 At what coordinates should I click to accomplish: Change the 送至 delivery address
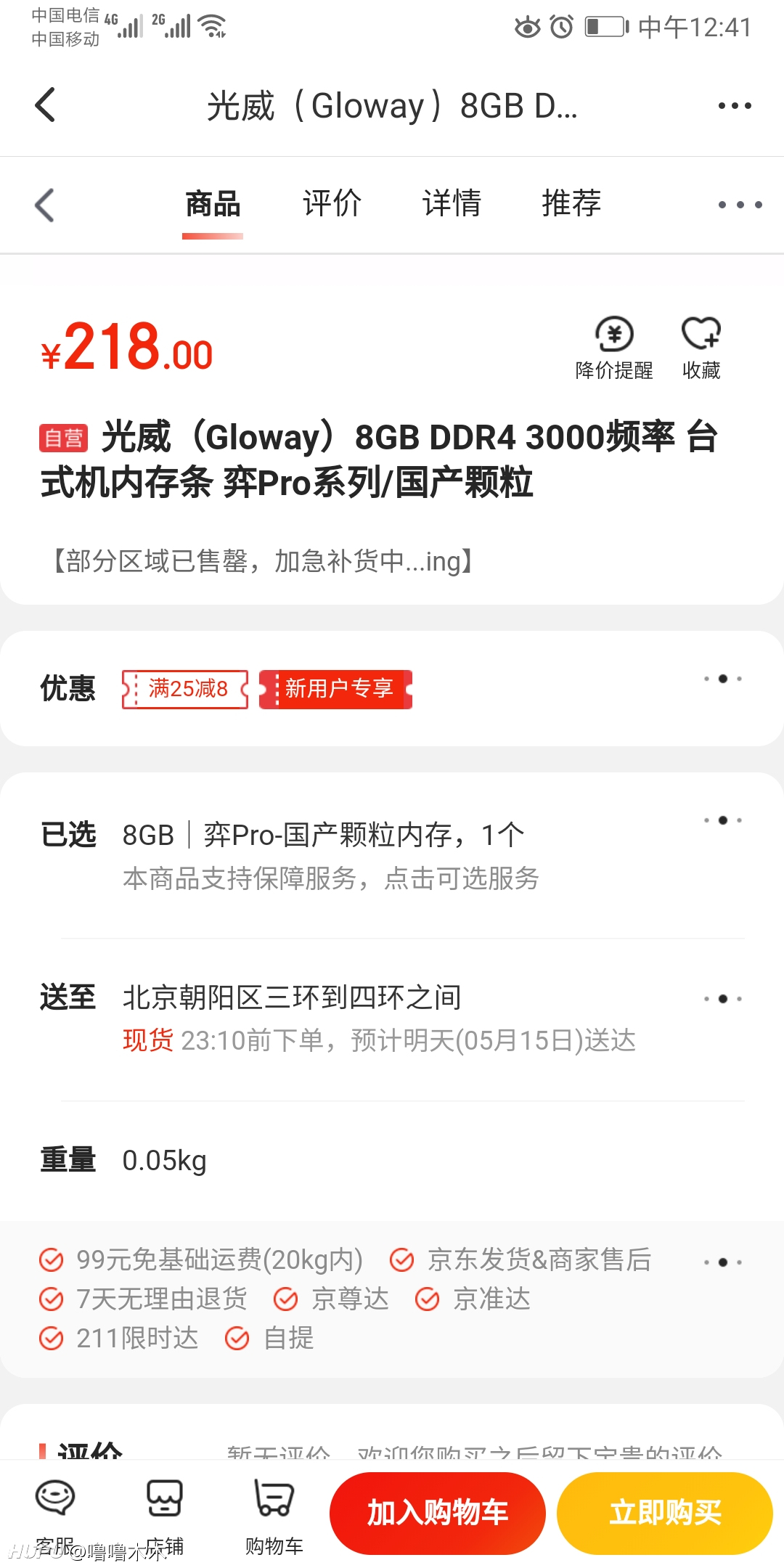point(392,1018)
